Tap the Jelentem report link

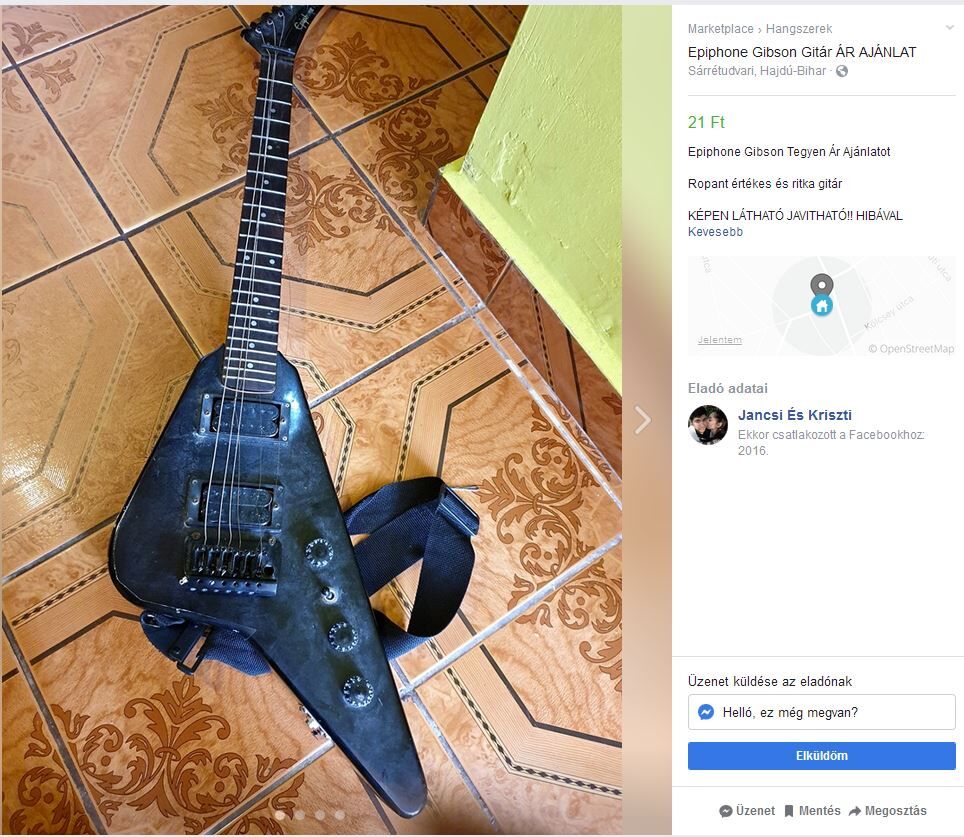(x=719, y=340)
